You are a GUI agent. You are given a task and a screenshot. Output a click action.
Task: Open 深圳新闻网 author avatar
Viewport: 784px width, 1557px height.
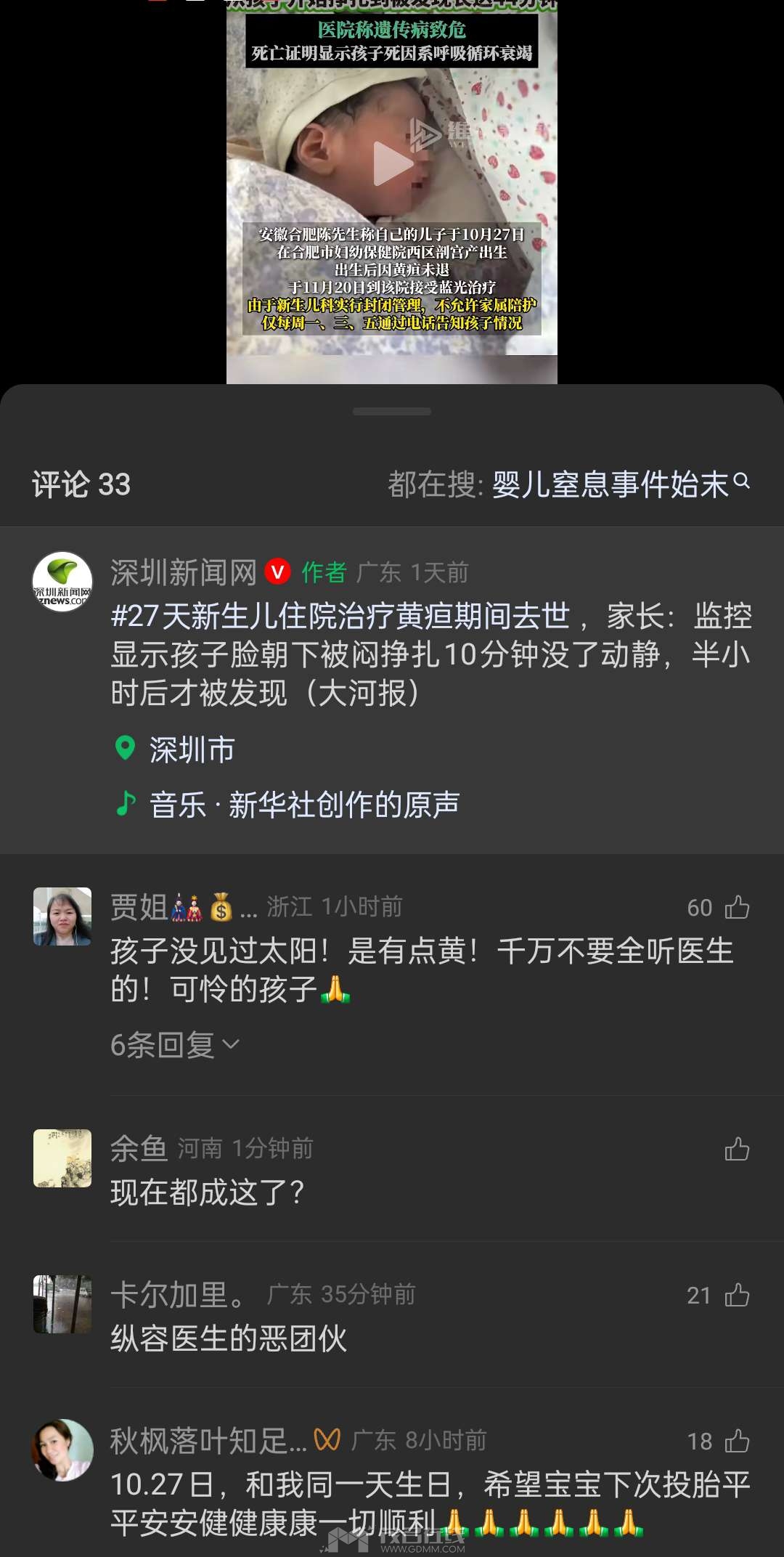click(x=62, y=581)
